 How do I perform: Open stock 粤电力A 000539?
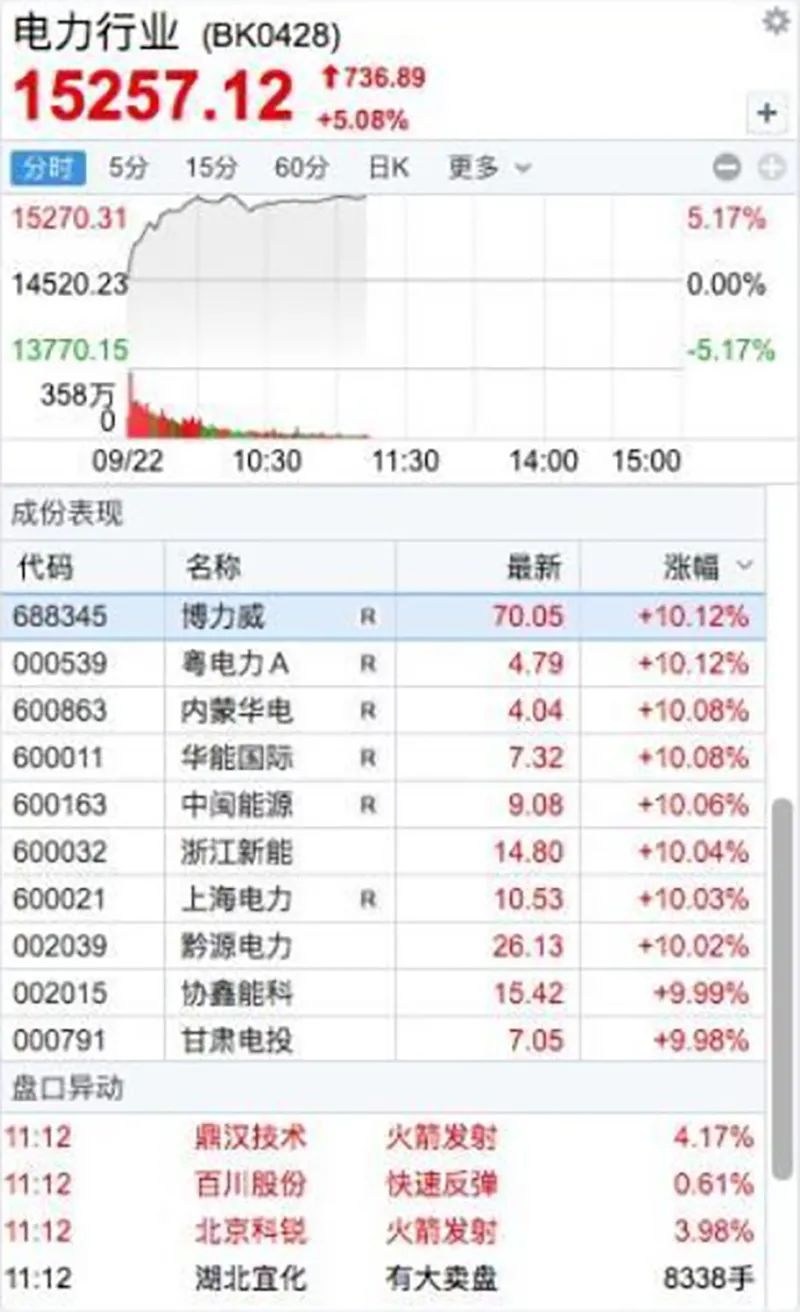point(383,664)
